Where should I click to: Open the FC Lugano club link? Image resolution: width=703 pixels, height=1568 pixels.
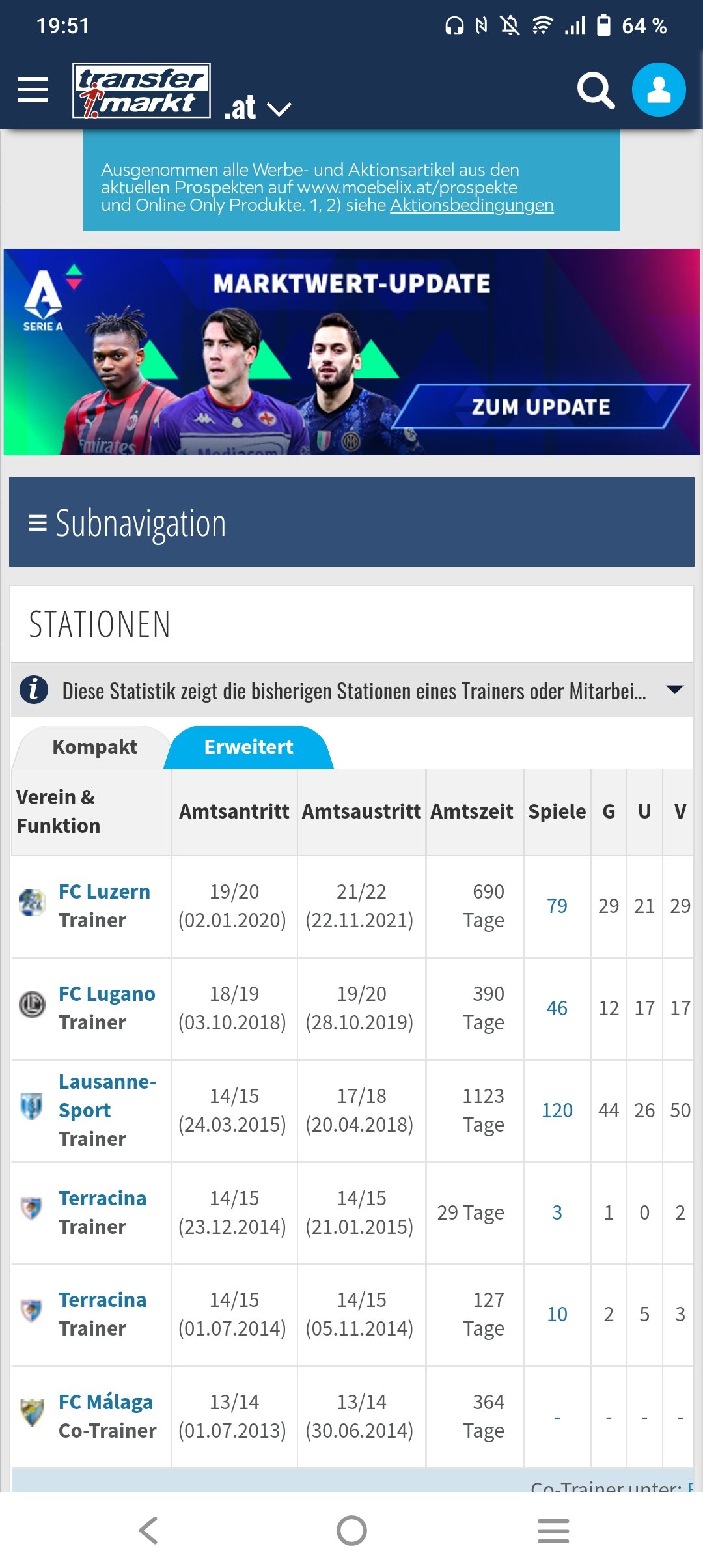tap(107, 994)
